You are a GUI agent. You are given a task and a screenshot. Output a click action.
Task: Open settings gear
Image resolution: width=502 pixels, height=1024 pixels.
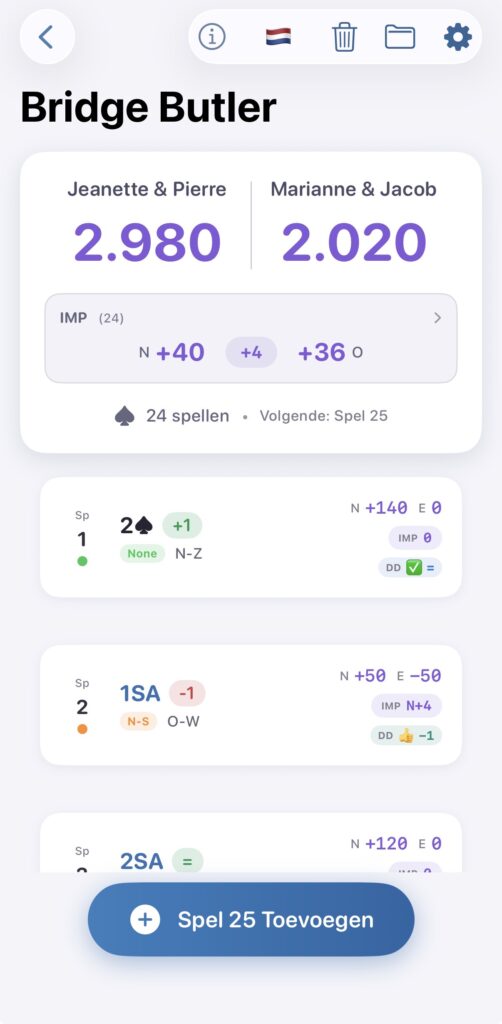click(x=458, y=37)
